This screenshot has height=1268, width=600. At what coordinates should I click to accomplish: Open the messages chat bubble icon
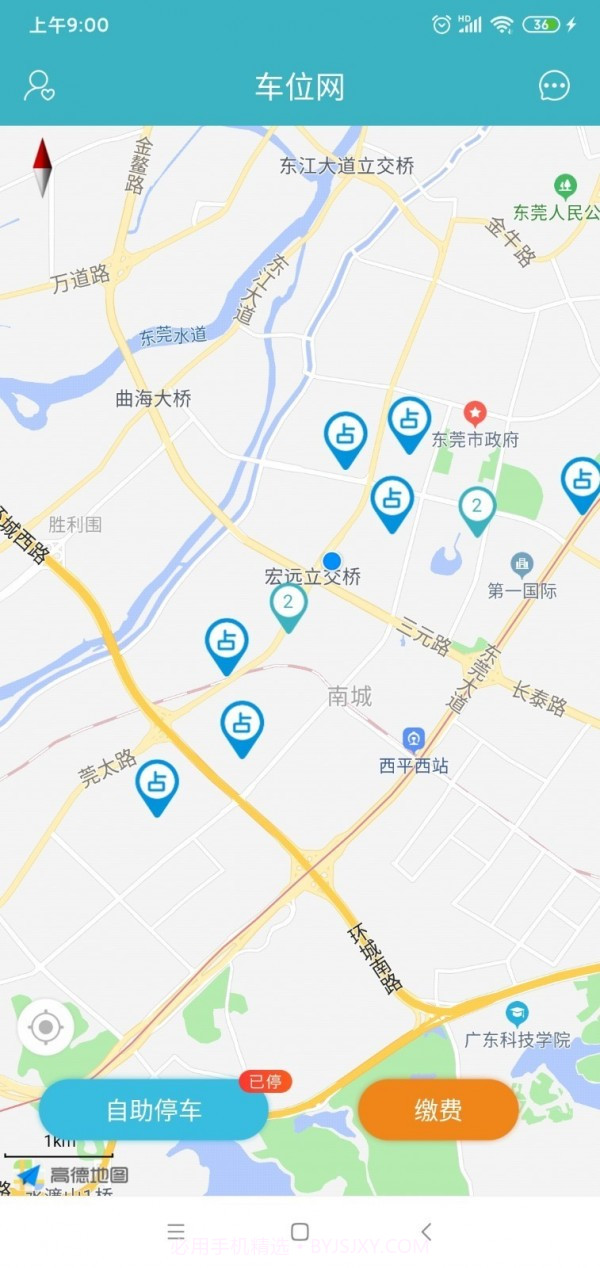554,86
